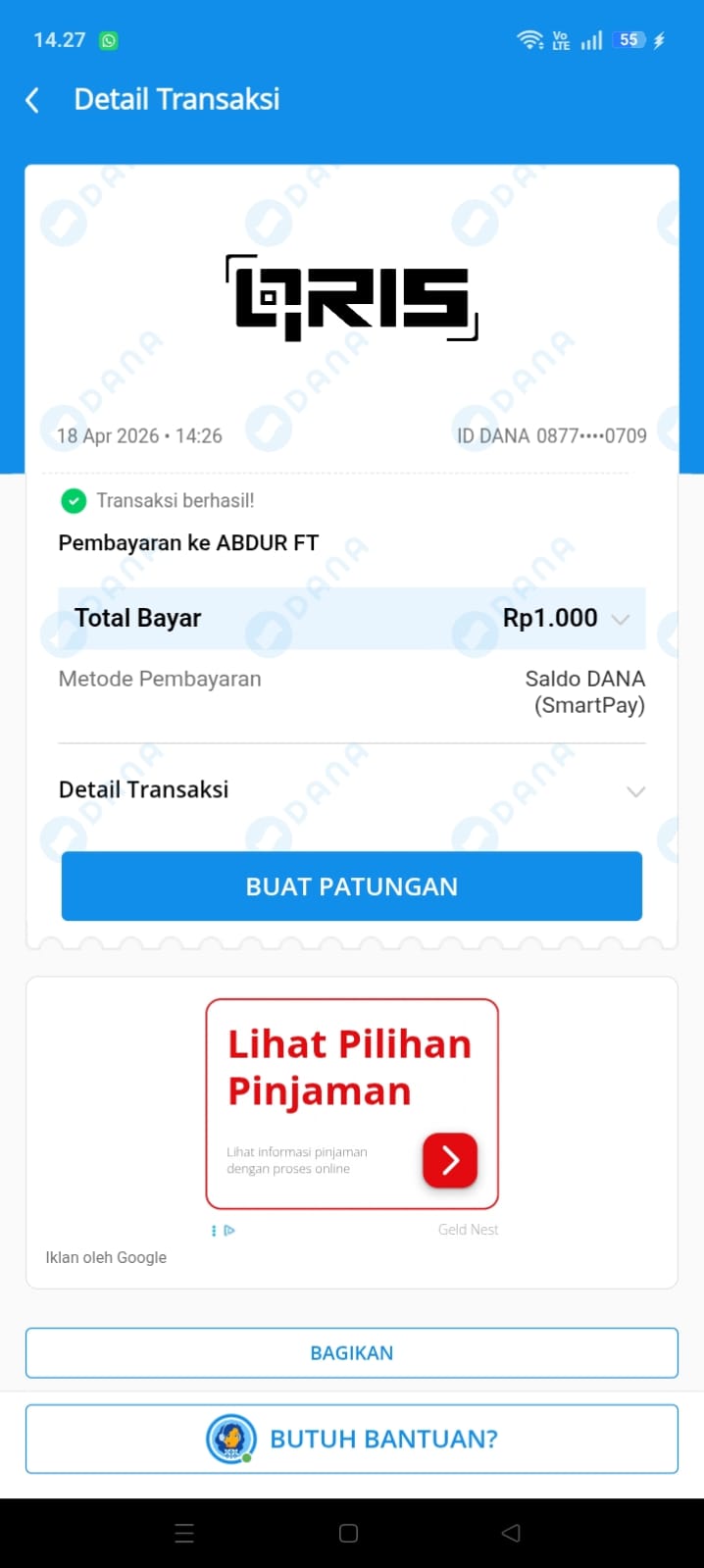Screen dimensions: 704x1568
Task: Open the AdChoices info icon
Action: (229, 1230)
